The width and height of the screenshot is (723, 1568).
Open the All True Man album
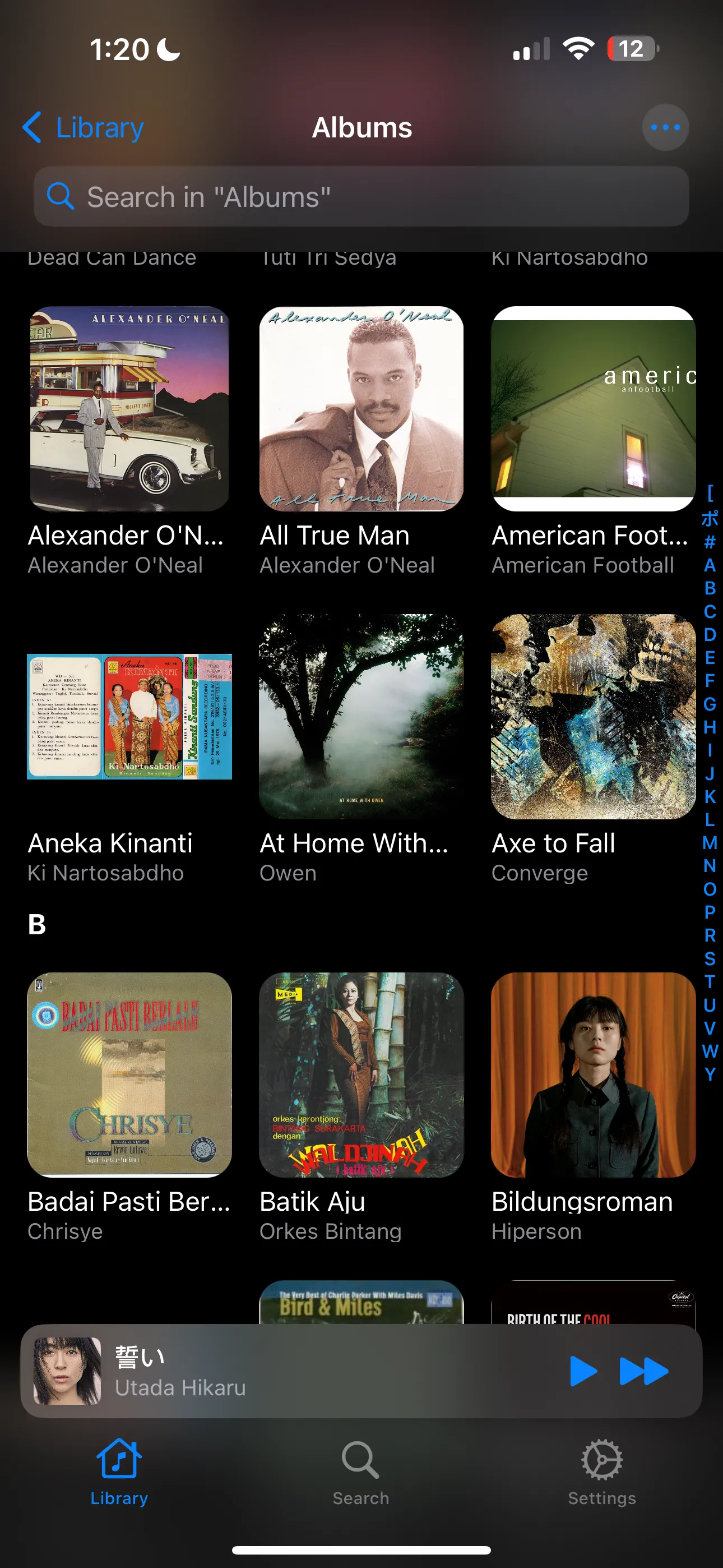(x=361, y=409)
